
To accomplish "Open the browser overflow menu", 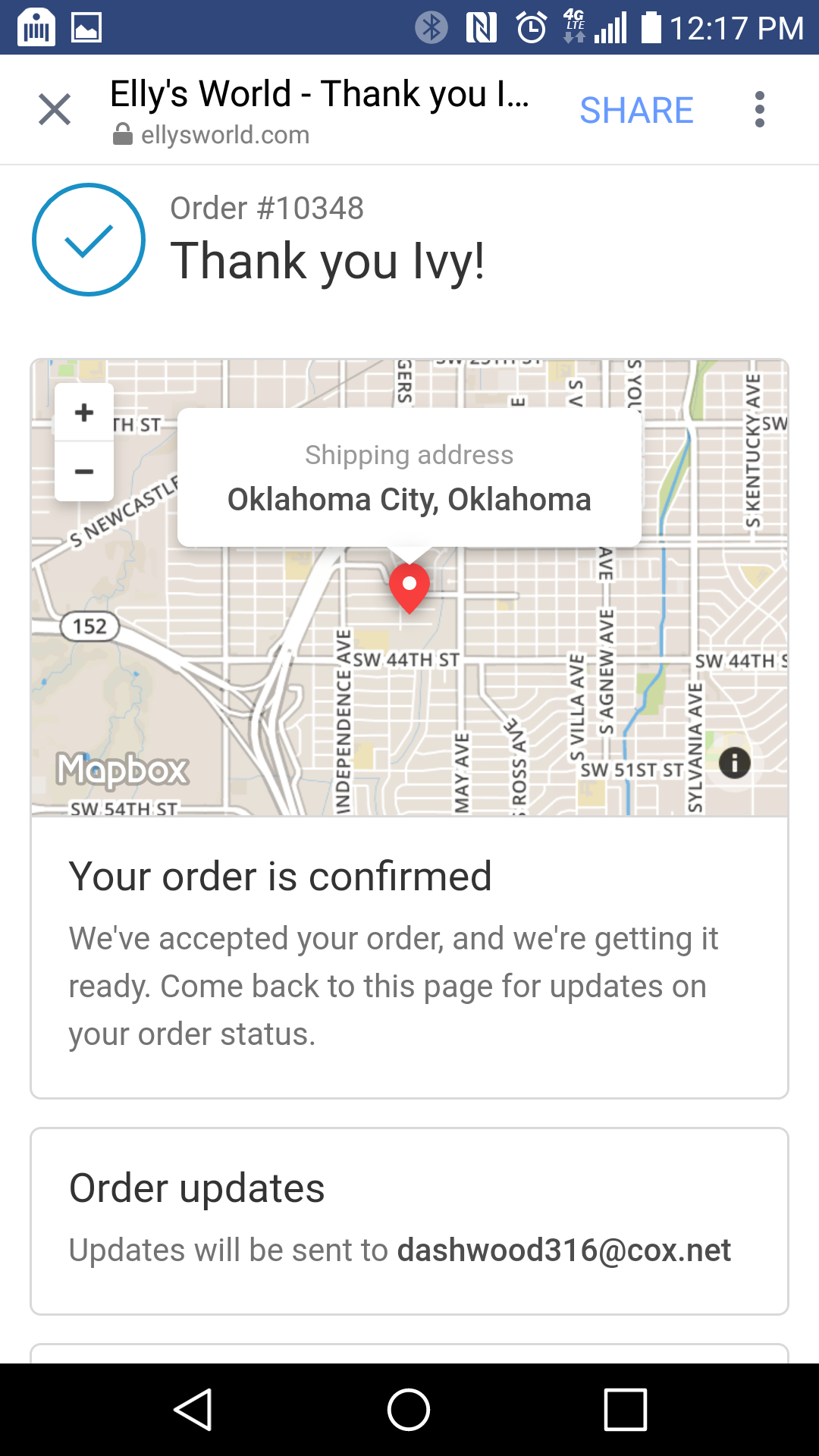I will [759, 110].
